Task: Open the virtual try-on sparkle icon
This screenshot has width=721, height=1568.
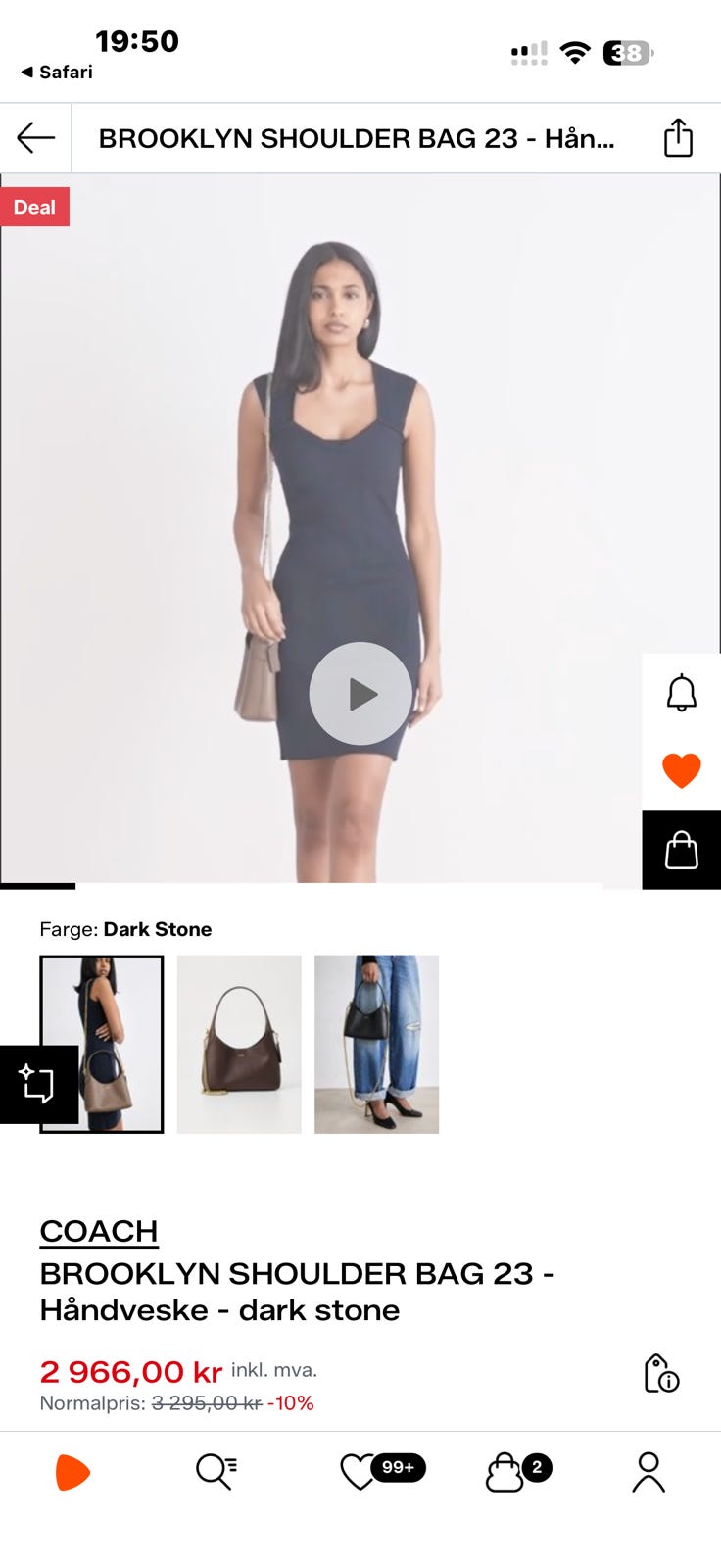Action: (38, 1084)
